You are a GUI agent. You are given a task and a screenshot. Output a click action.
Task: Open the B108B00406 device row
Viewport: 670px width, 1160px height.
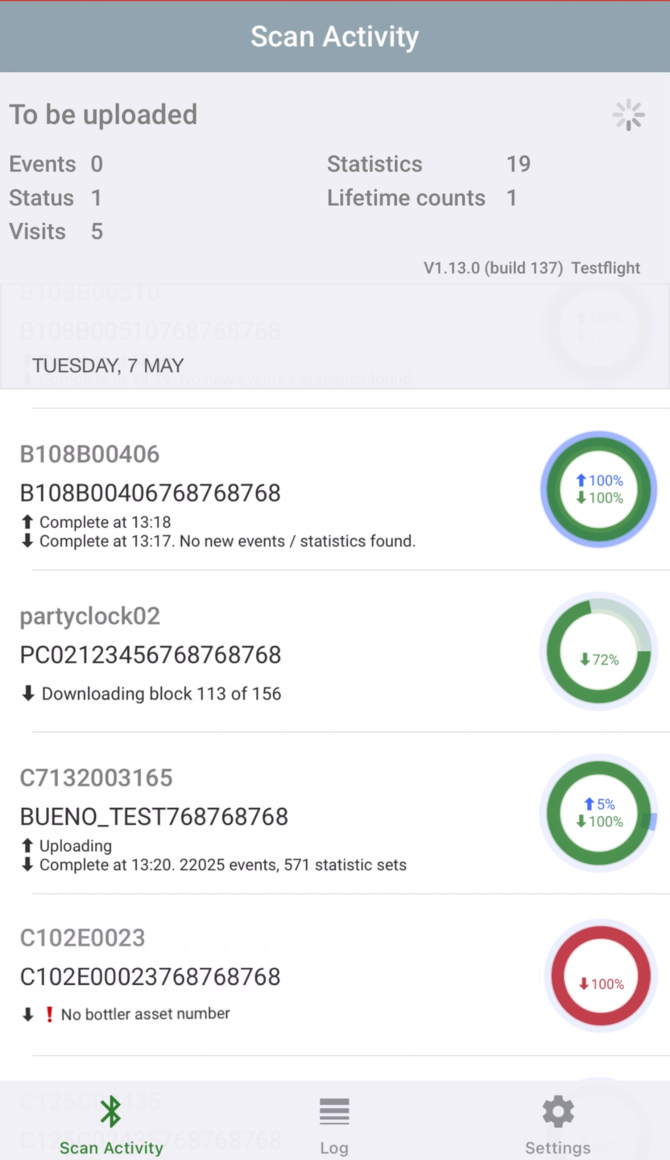click(x=335, y=489)
